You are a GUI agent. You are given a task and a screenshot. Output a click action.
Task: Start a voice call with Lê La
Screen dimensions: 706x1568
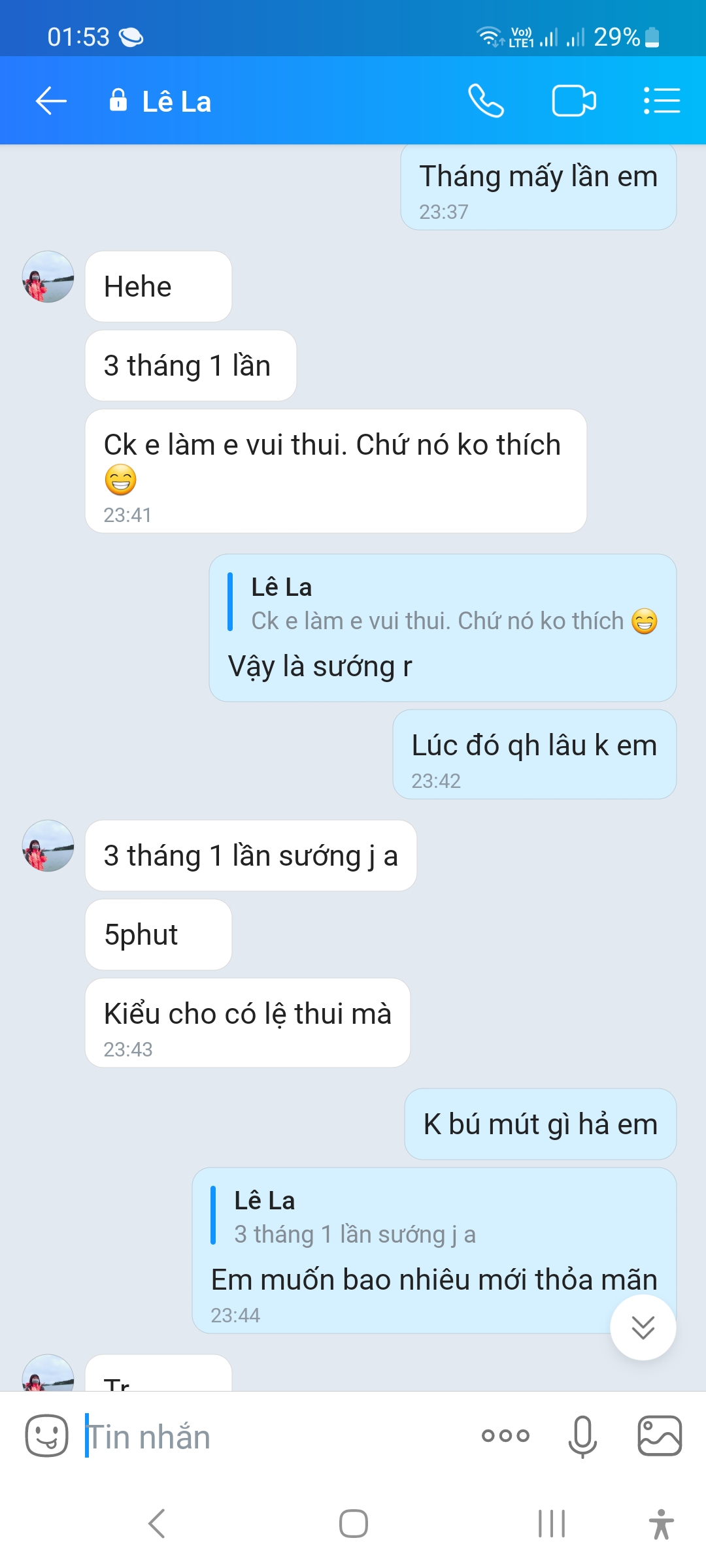pyautogui.click(x=486, y=101)
